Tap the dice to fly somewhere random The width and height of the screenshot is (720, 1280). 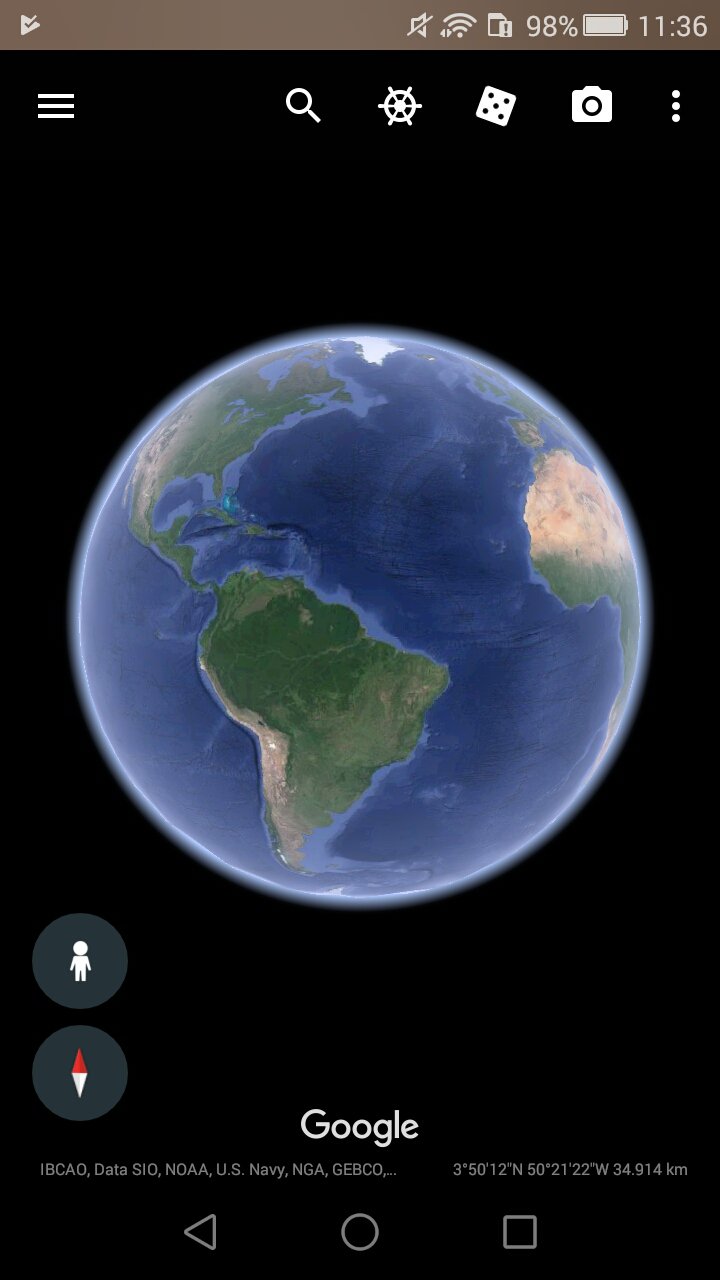click(x=495, y=106)
